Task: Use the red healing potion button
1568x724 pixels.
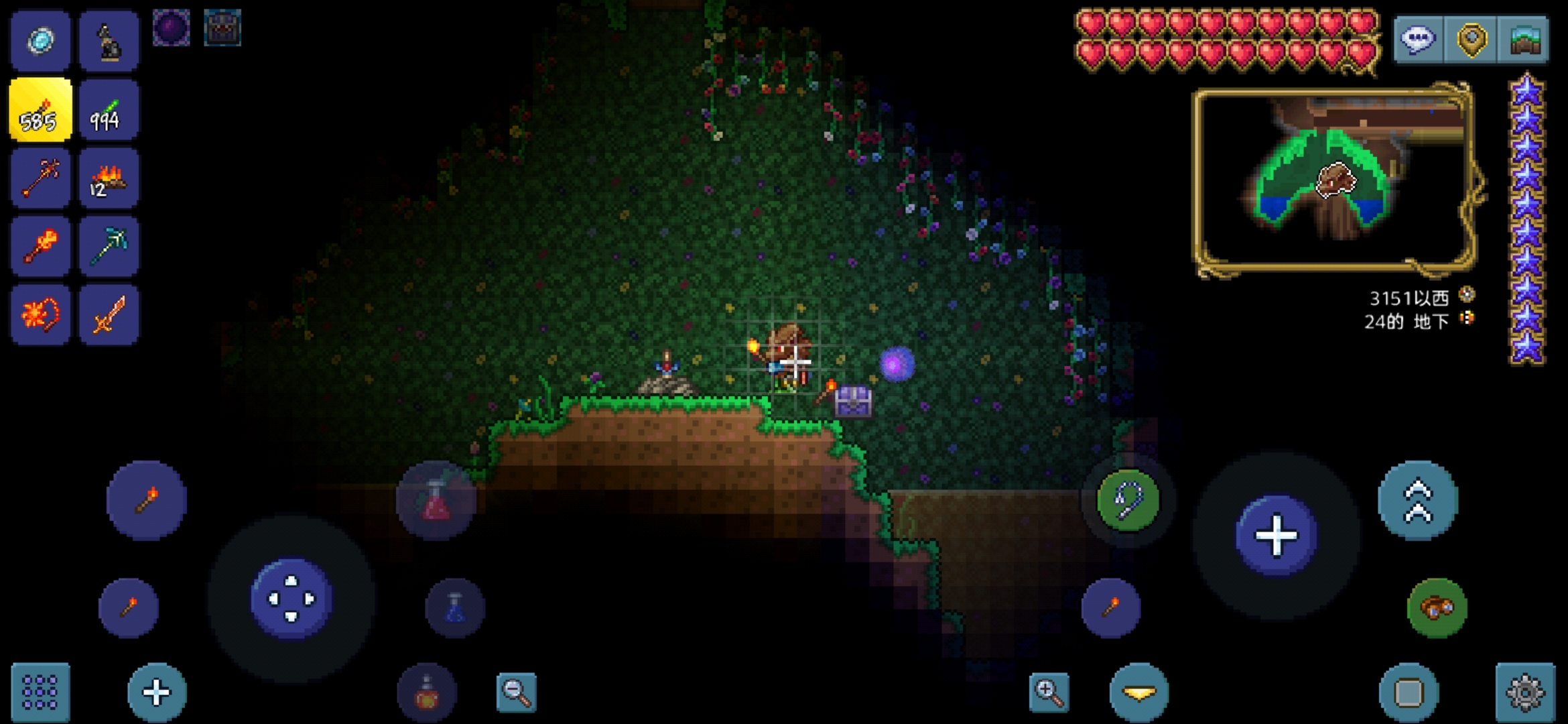Action: click(436, 501)
